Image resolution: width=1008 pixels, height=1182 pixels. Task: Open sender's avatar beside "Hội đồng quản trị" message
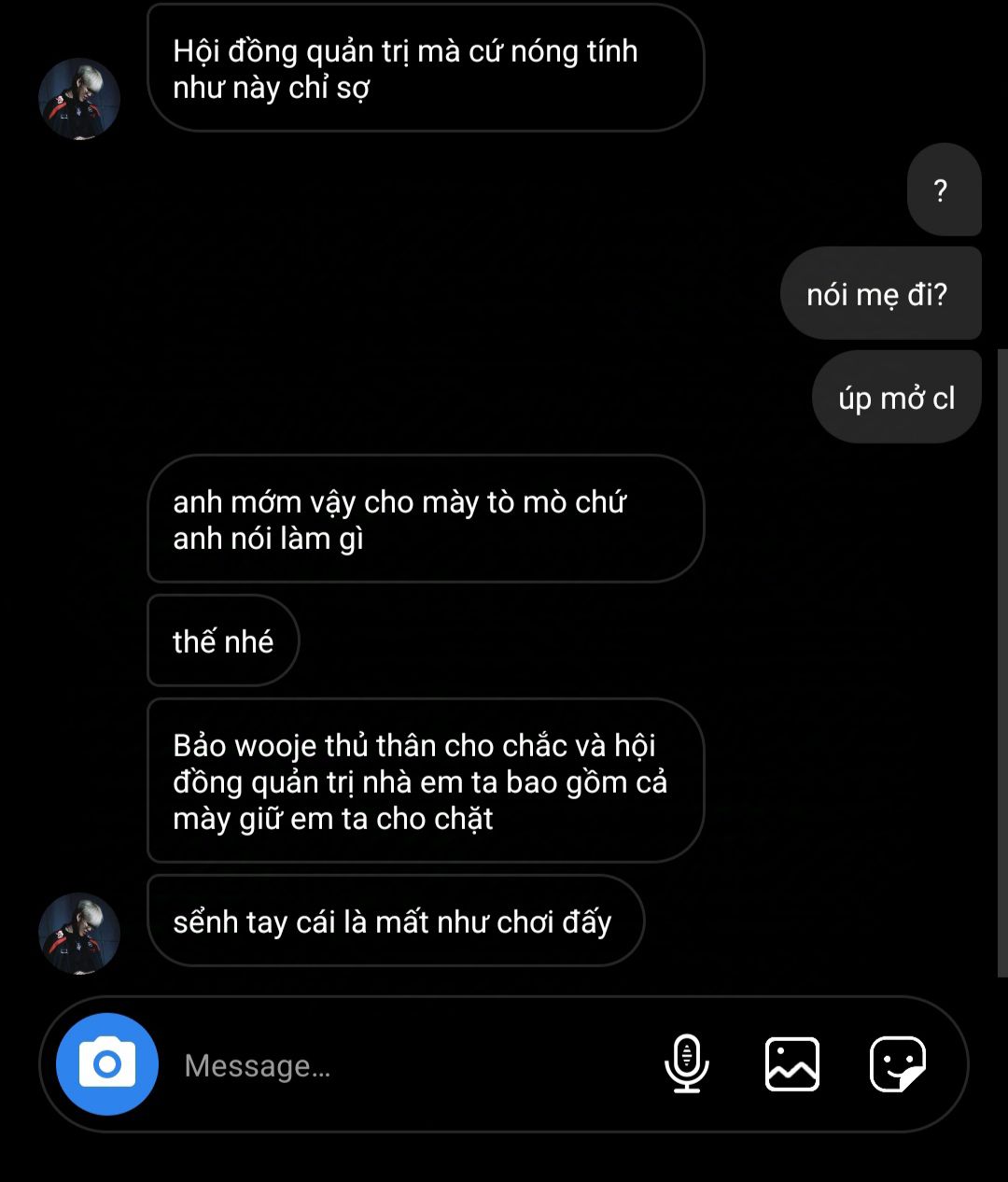coord(79,99)
